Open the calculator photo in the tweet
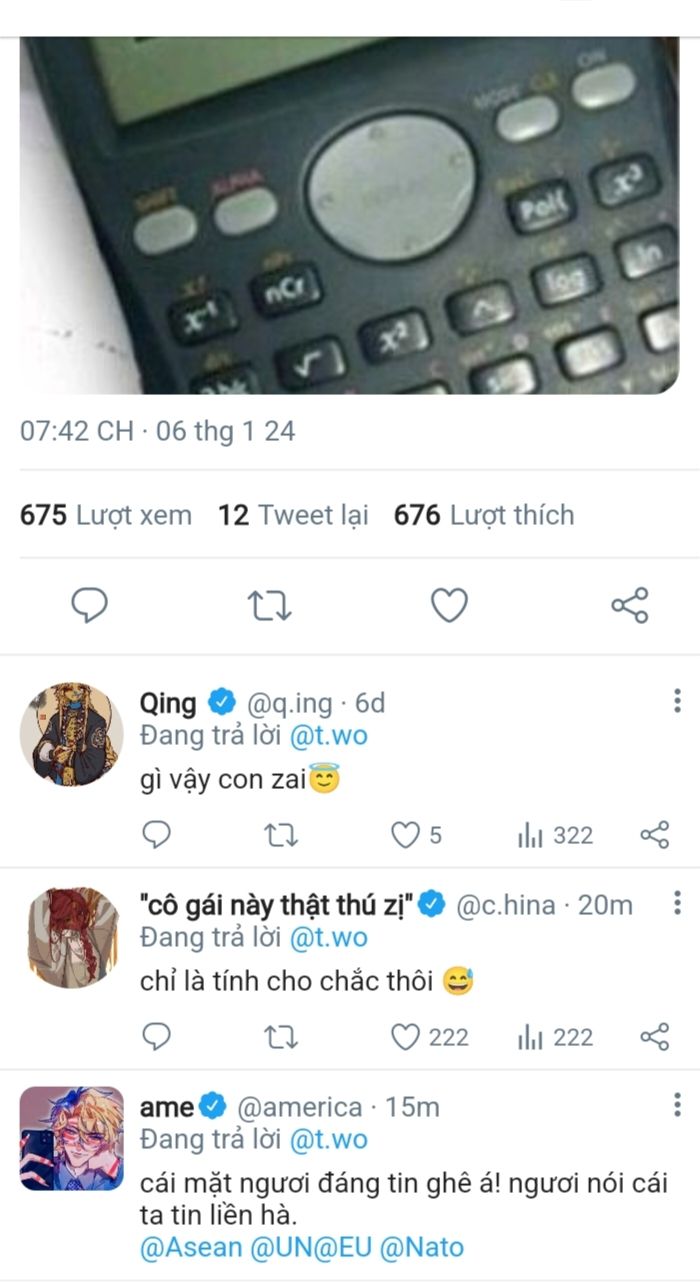This screenshot has height=1288, width=700. coord(350,215)
